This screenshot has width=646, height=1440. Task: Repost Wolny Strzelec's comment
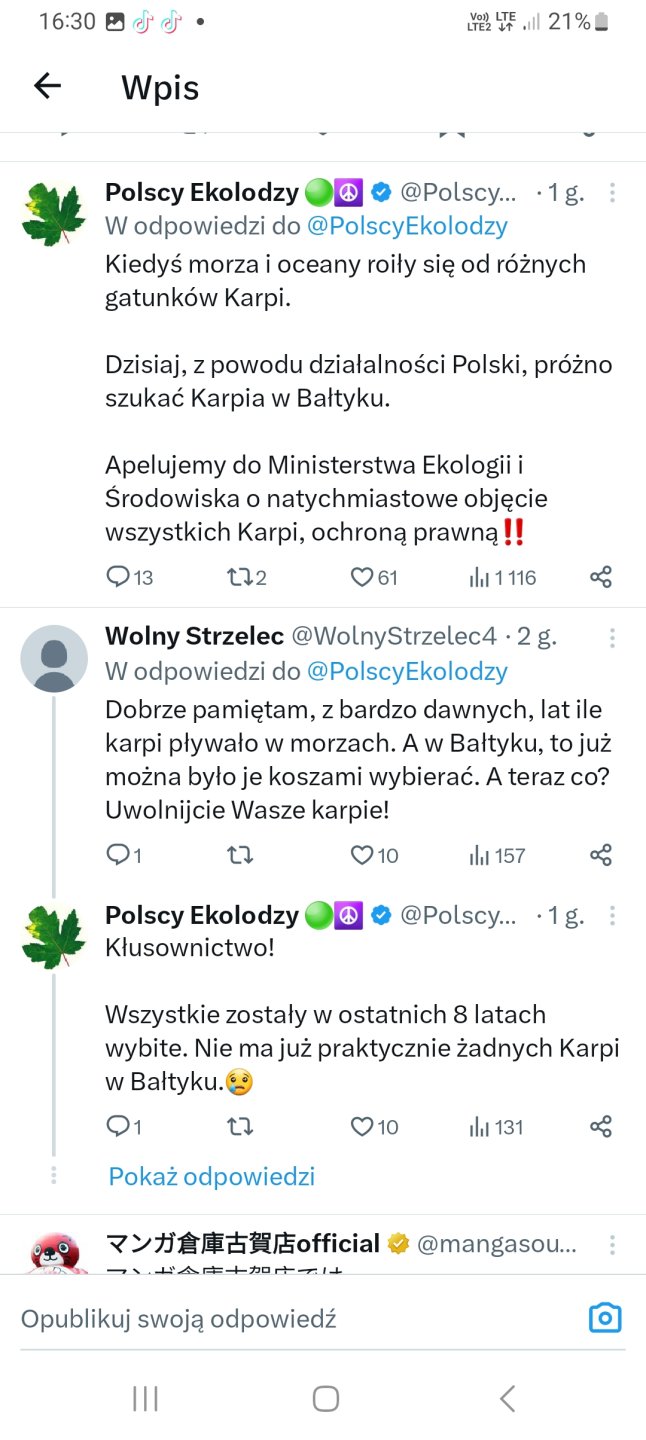pos(240,855)
